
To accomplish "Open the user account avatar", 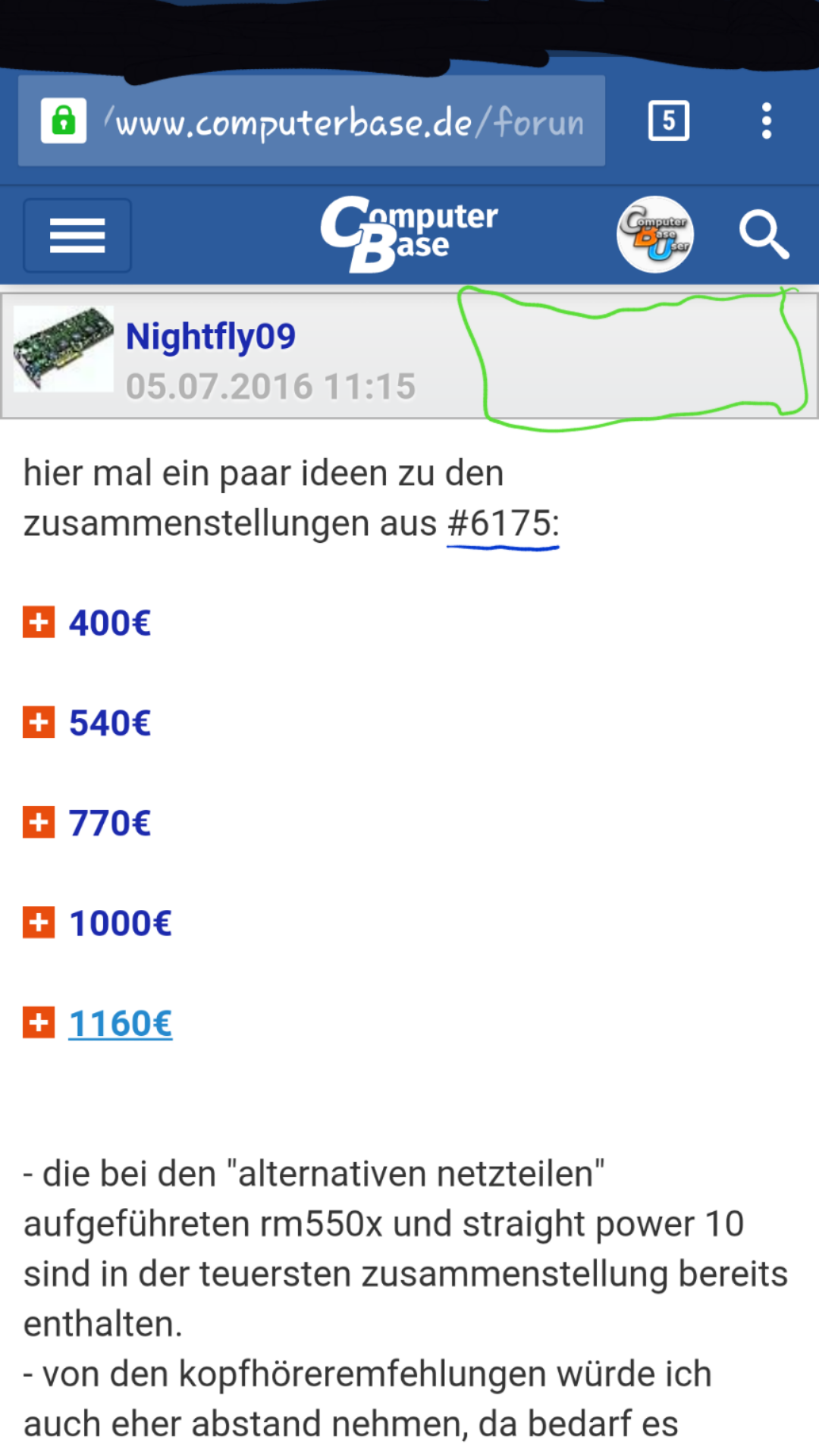I will coord(655,234).
